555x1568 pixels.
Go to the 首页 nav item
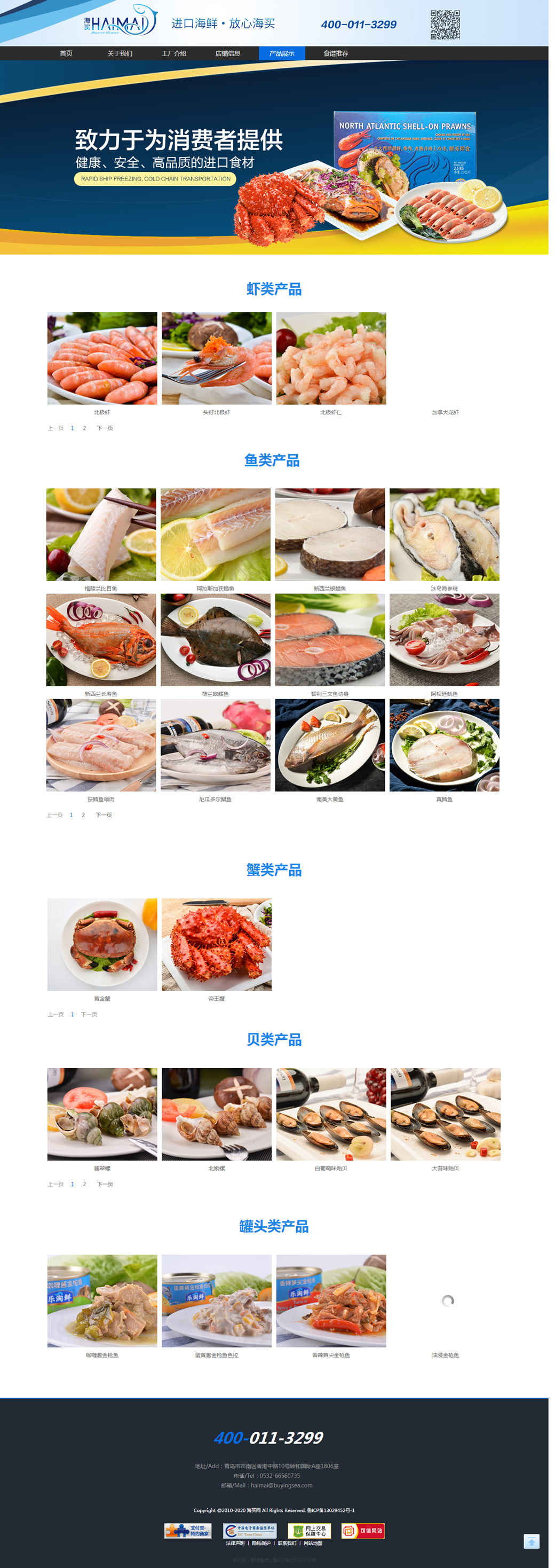[x=66, y=53]
